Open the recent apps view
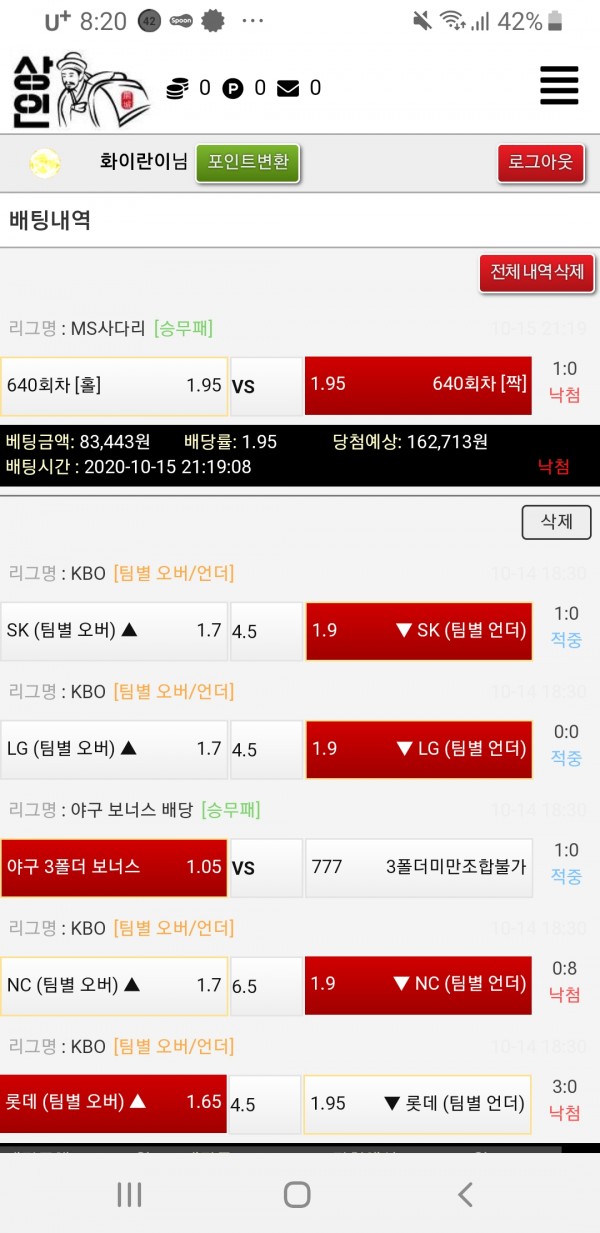The width and height of the screenshot is (600, 1233). click(130, 1193)
